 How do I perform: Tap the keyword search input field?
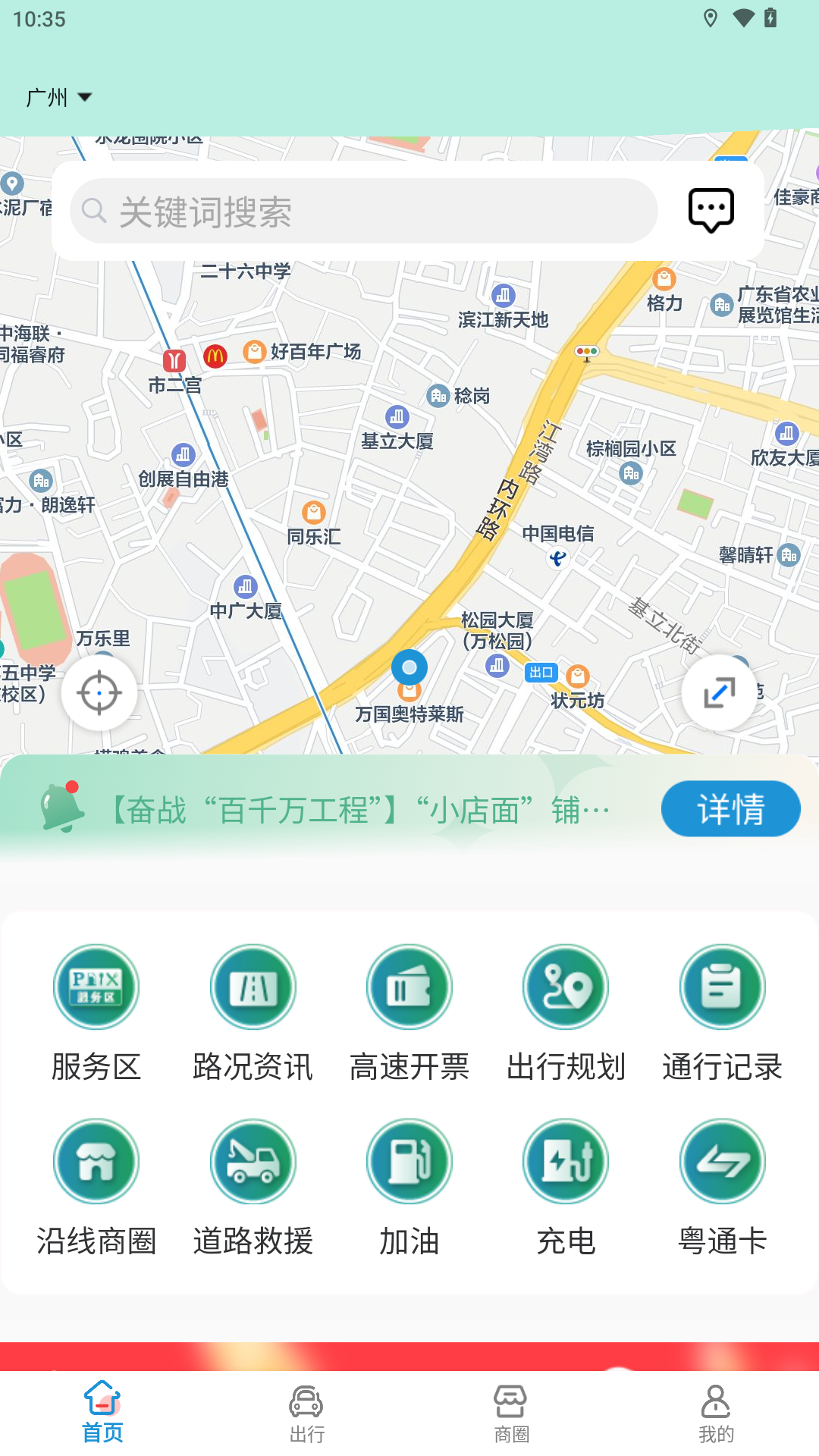click(x=364, y=210)
